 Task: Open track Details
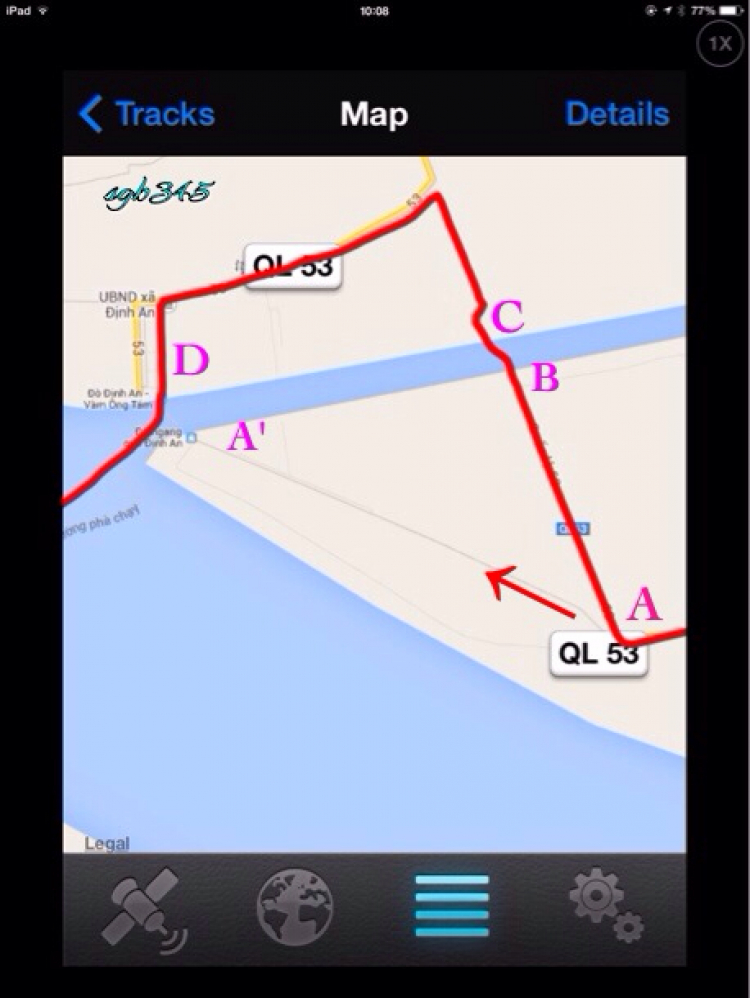616,114
